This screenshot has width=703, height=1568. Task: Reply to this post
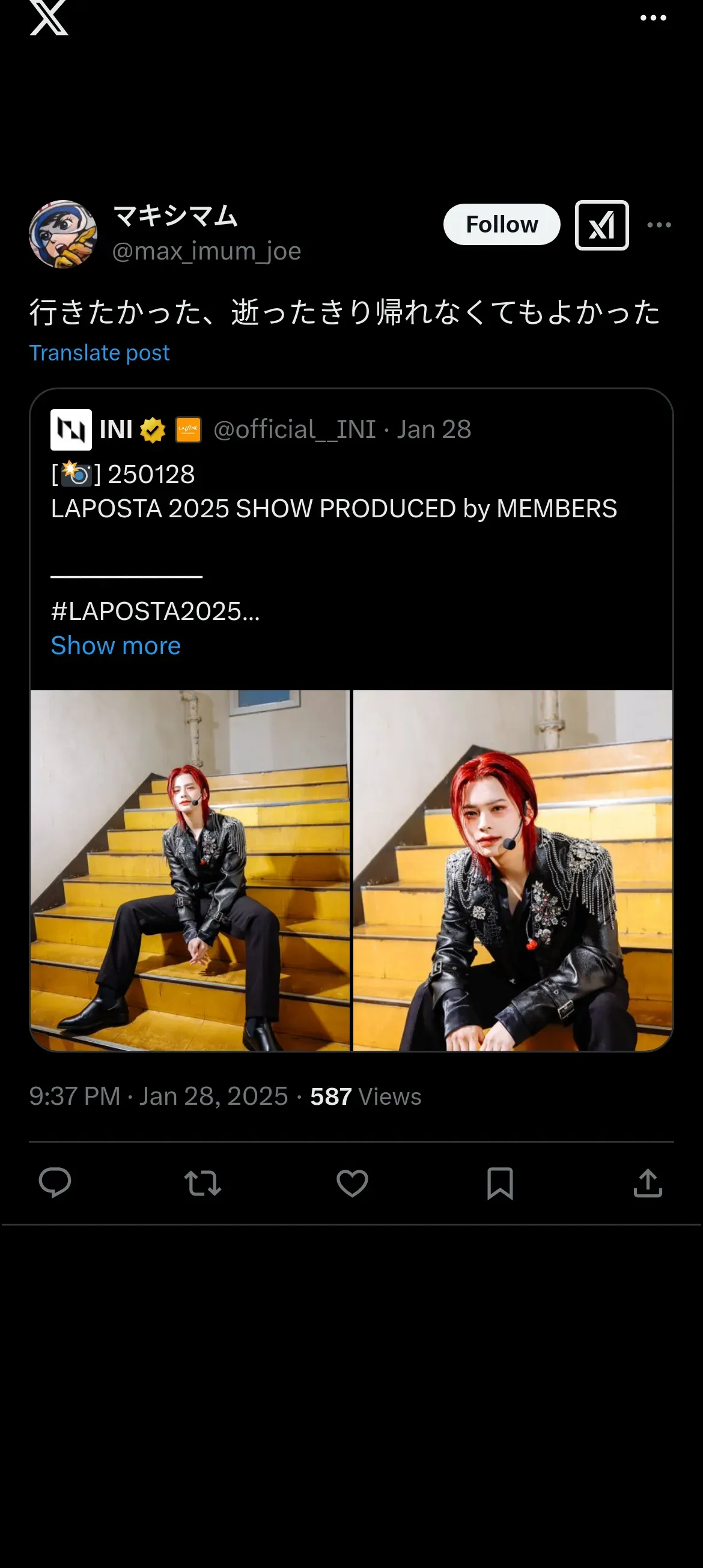(55, 1184)
